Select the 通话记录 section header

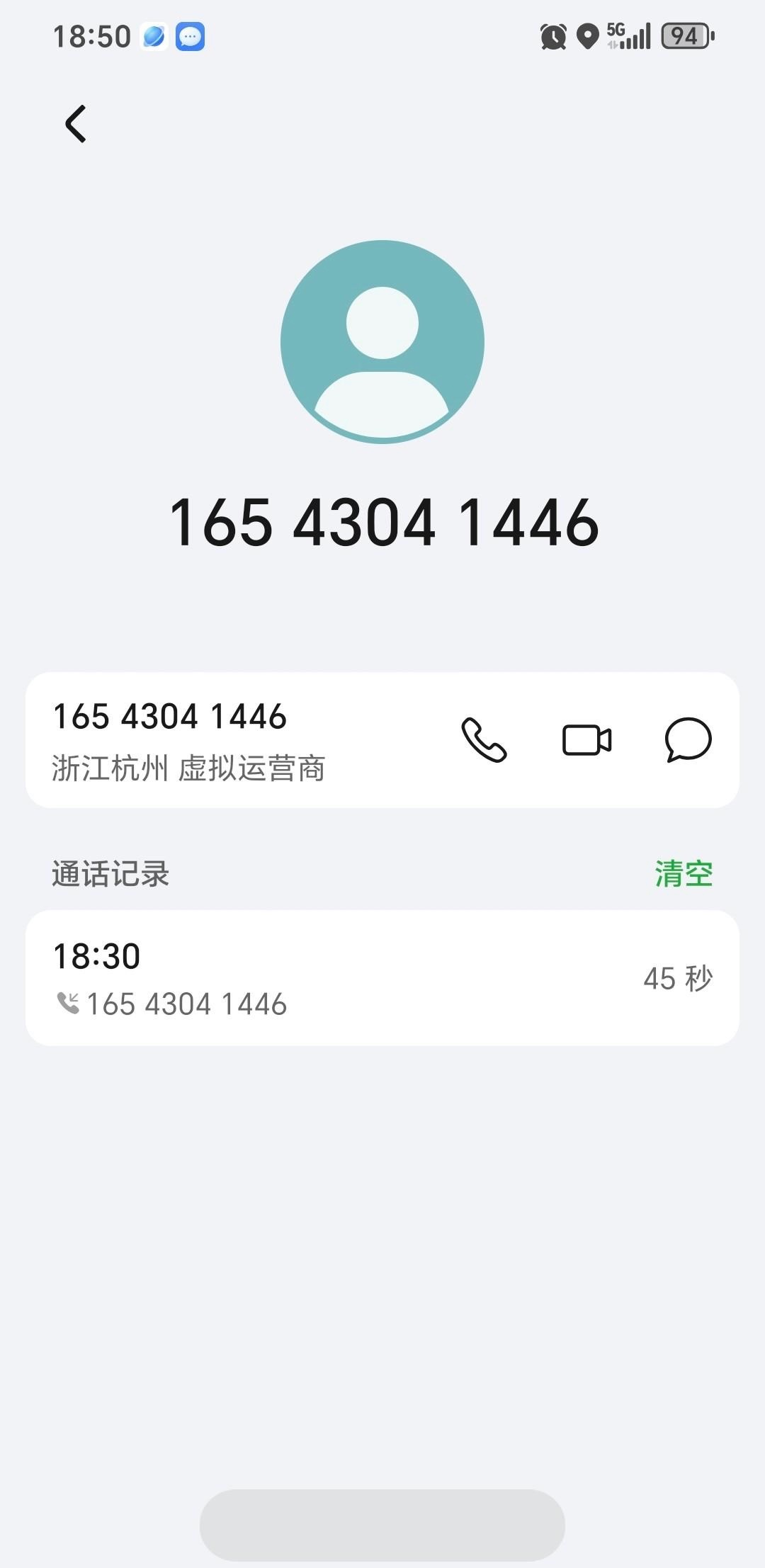pos(110,873)
